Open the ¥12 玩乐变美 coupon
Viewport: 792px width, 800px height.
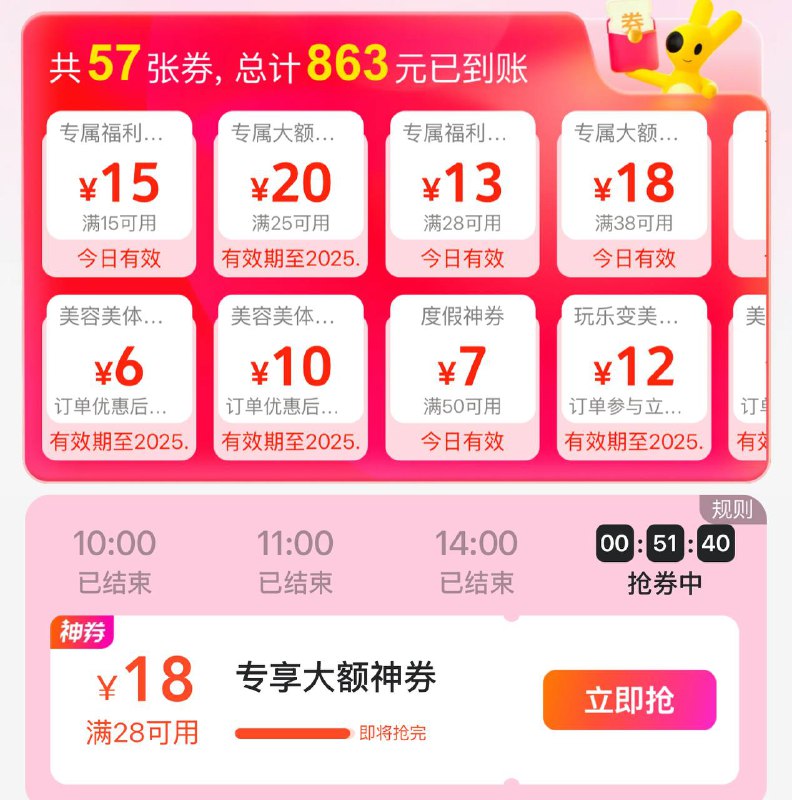634,376
